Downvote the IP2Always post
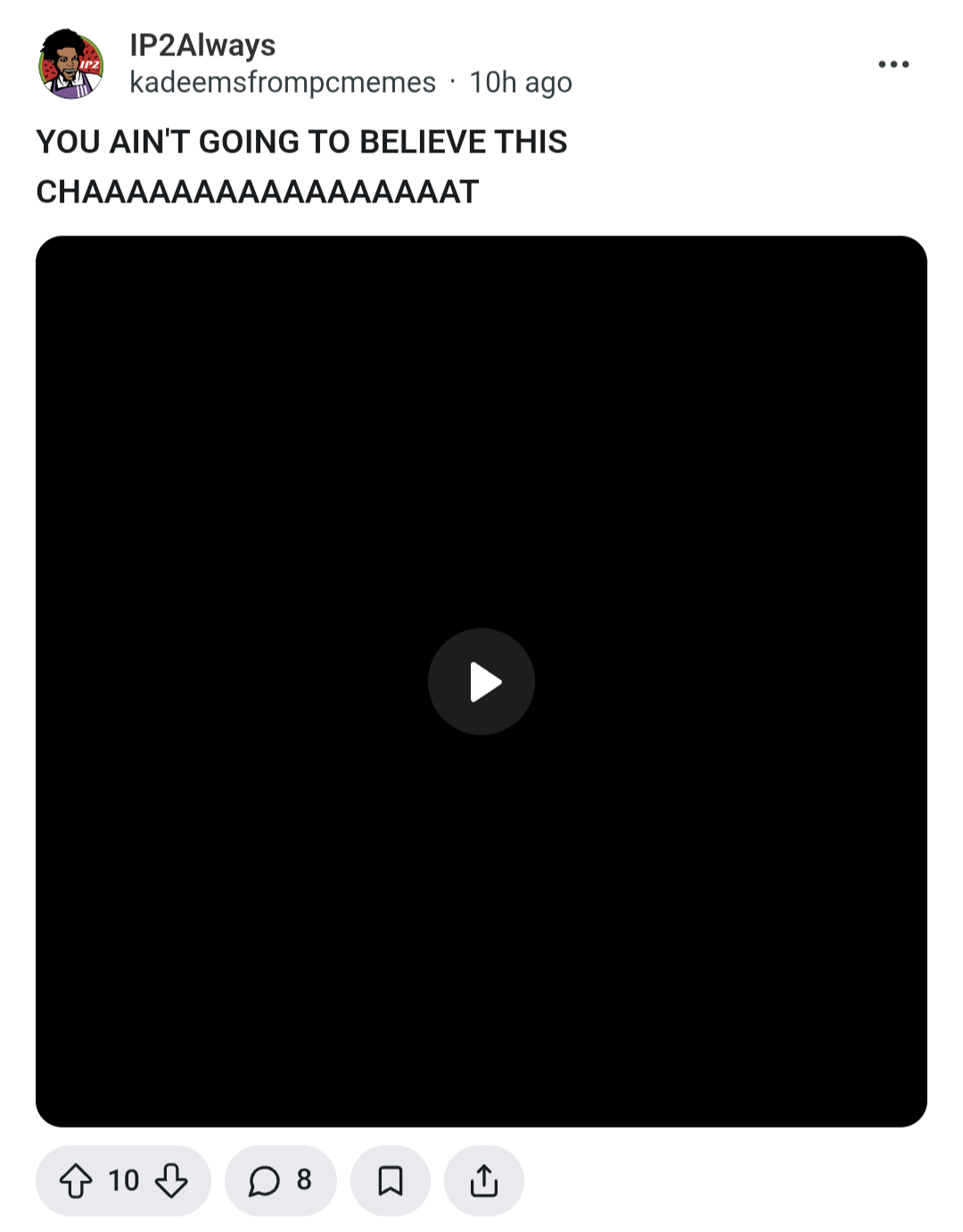963x1232 pixels. click(171, 1181)
